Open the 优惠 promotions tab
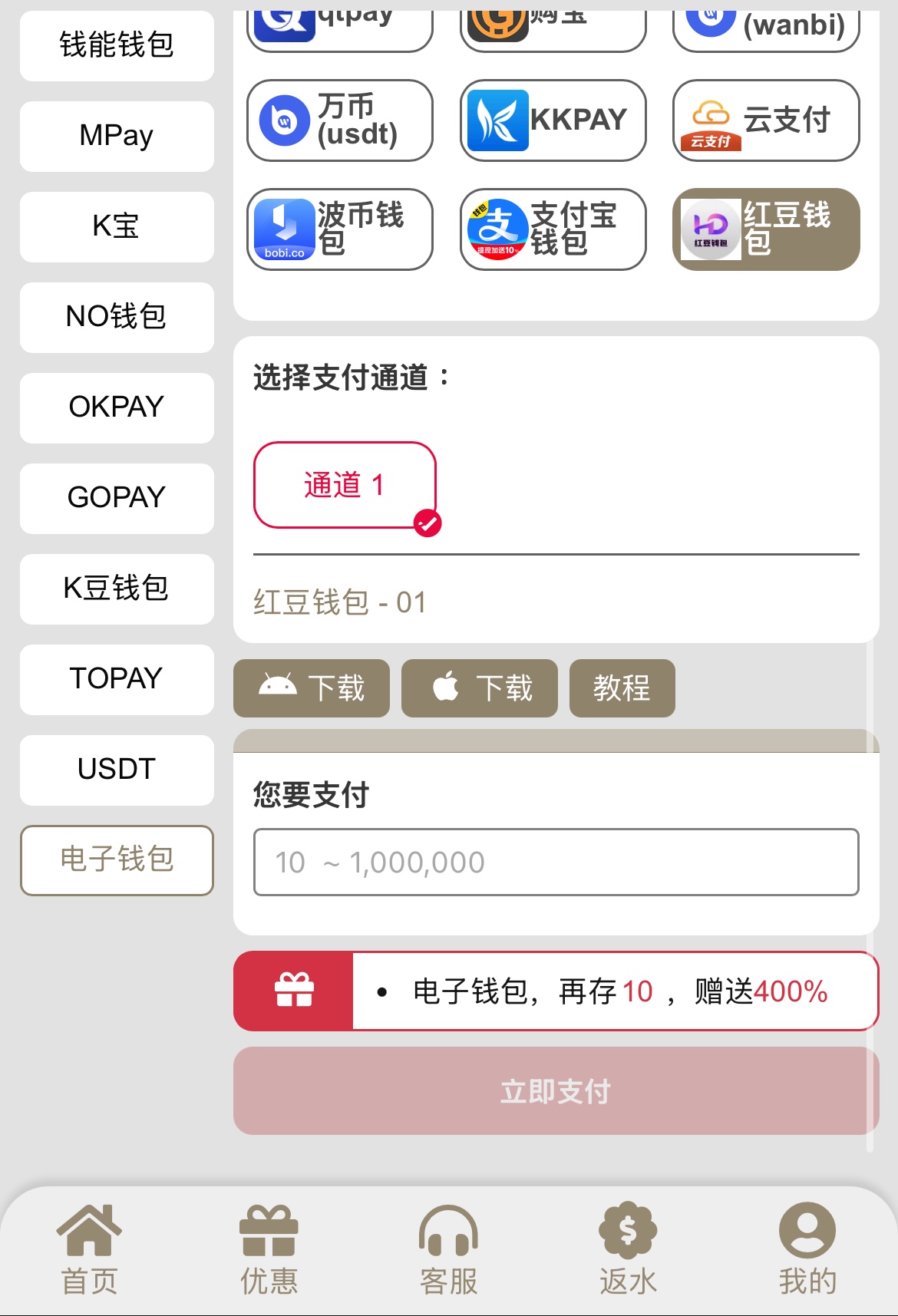898x1316 pixels. [269, 1248]
